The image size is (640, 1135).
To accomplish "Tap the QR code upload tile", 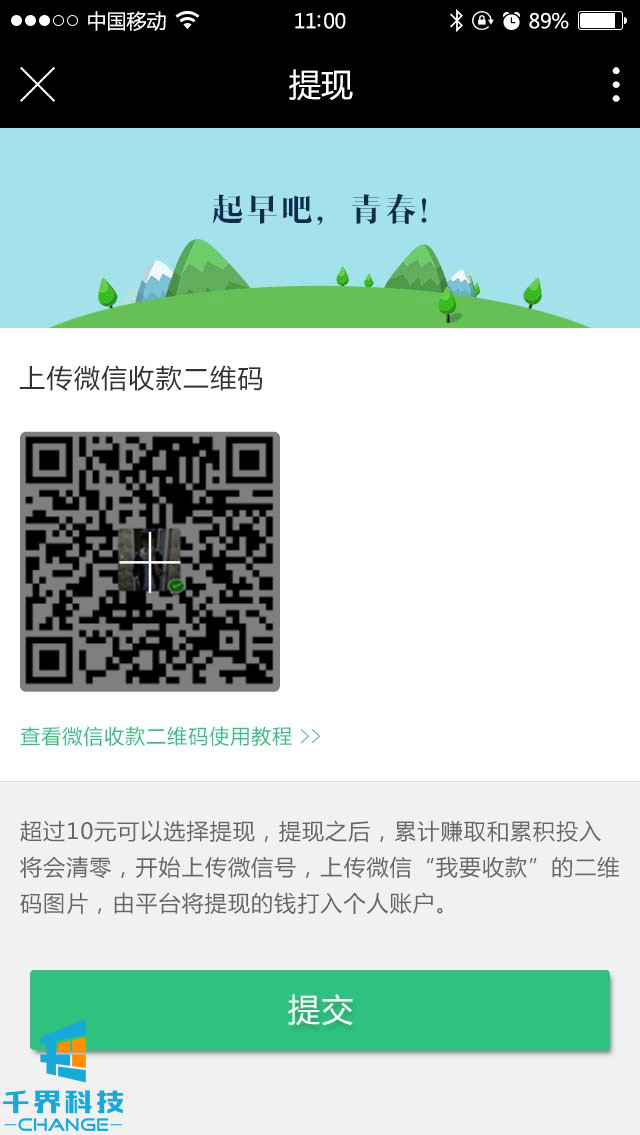I will tap(150, 561).
